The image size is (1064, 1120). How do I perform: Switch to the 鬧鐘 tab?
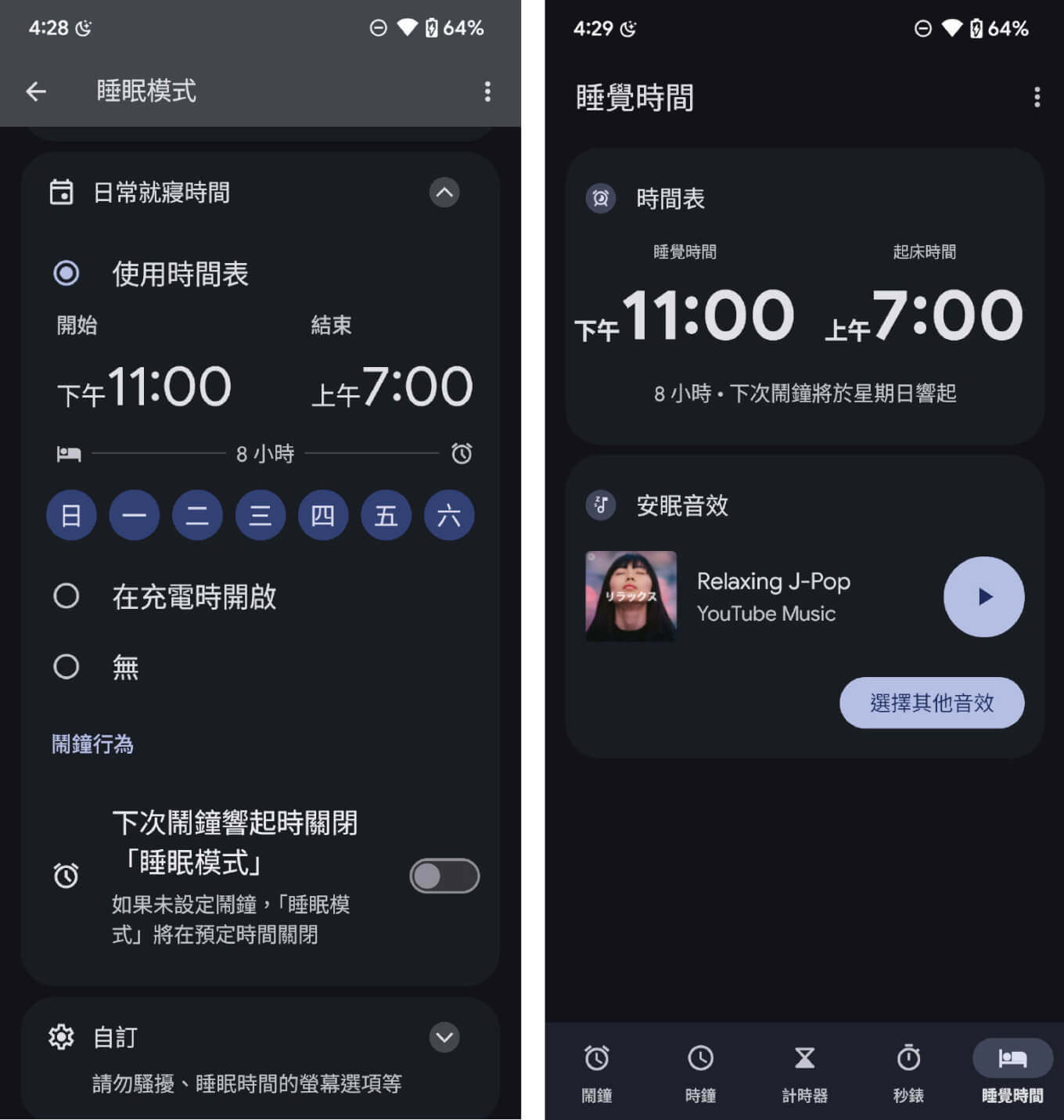(597, 1071)
